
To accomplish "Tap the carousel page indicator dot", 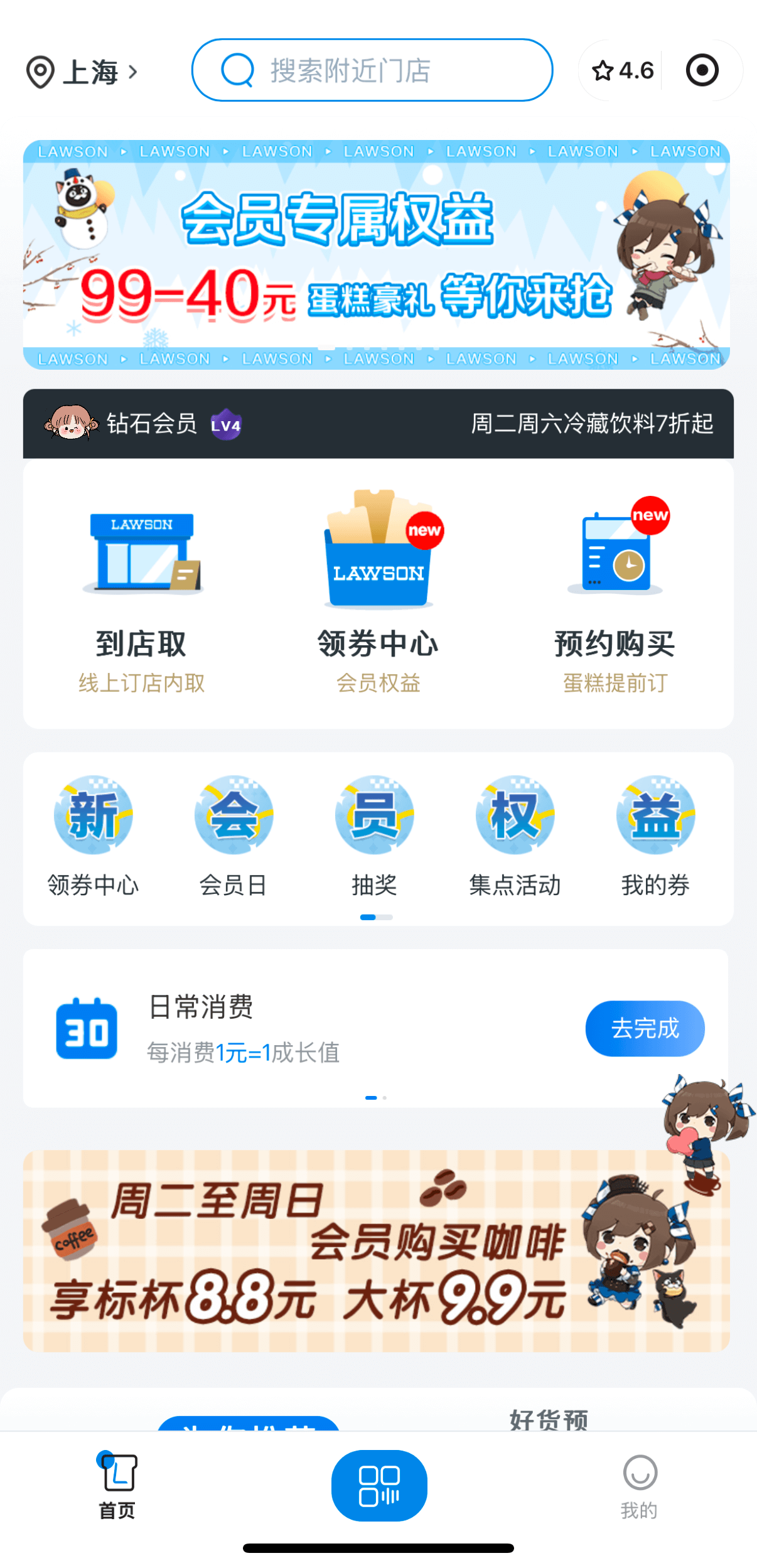I will [x=377, y=916].
